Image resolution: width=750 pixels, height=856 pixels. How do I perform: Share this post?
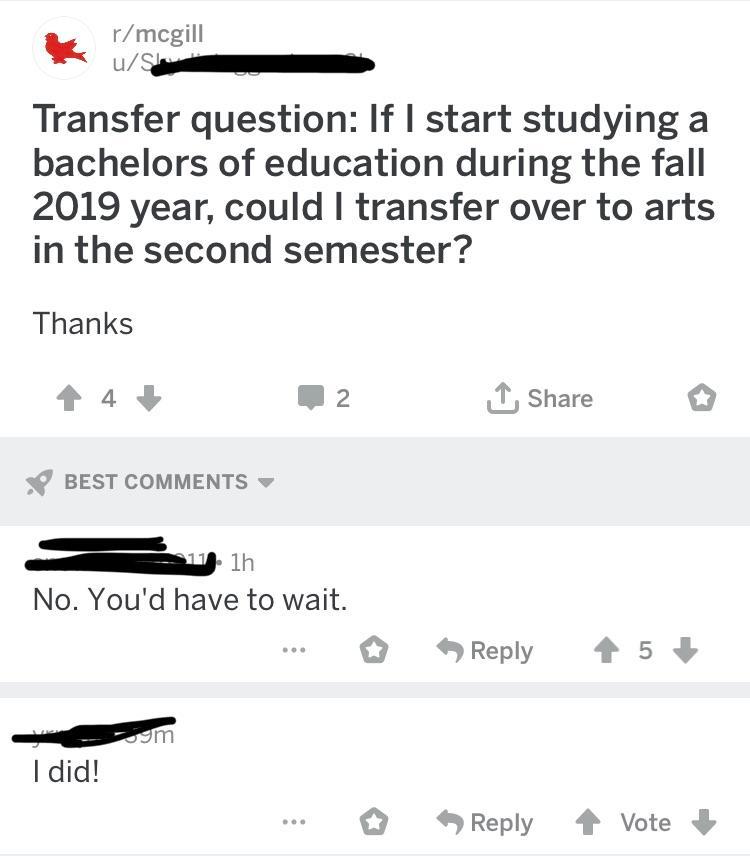click(x=540, y=399)
